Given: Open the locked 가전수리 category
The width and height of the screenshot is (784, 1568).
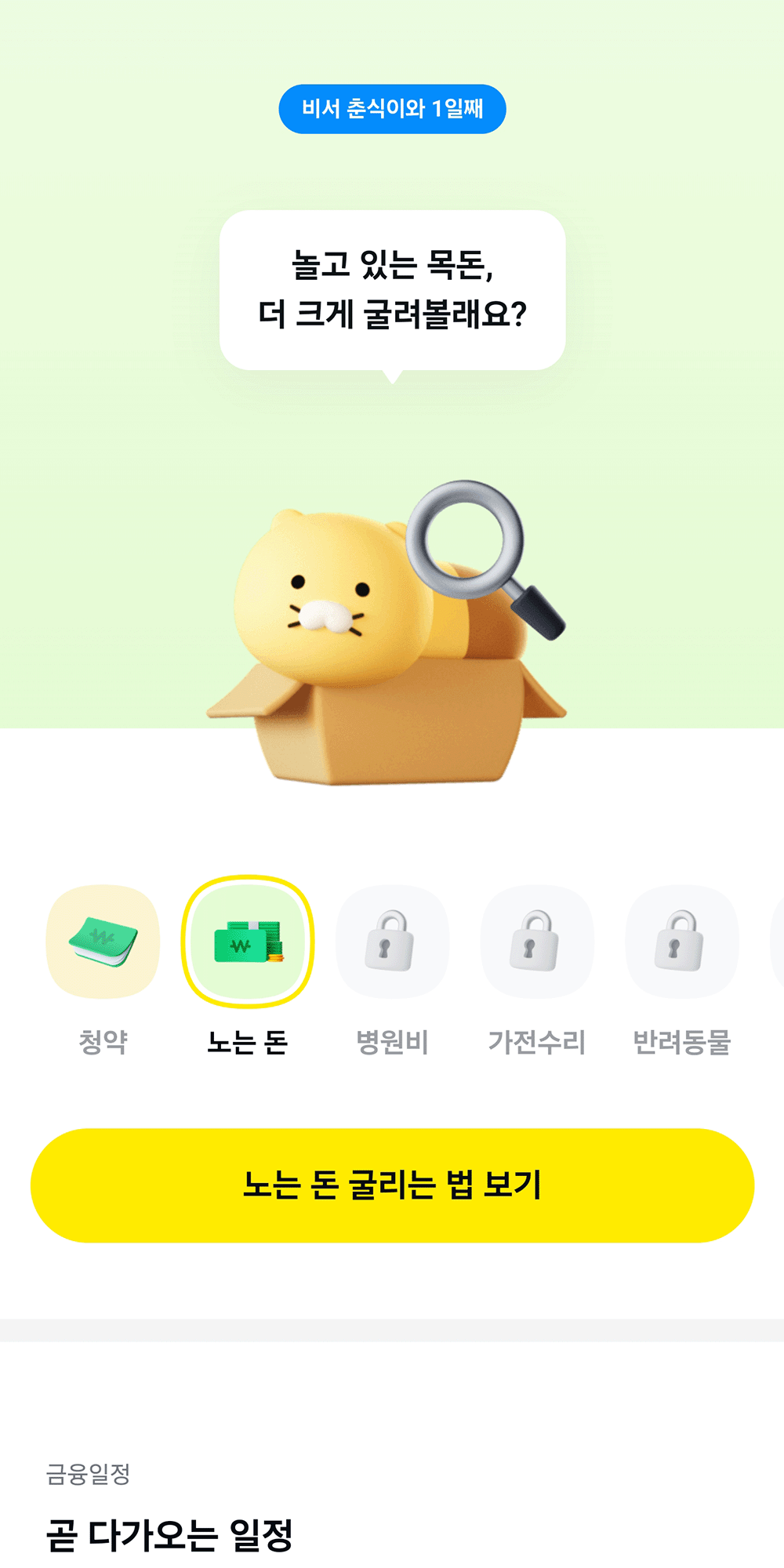Looking at the screenshot, I should pyautogui.click(x=537, y=942).
